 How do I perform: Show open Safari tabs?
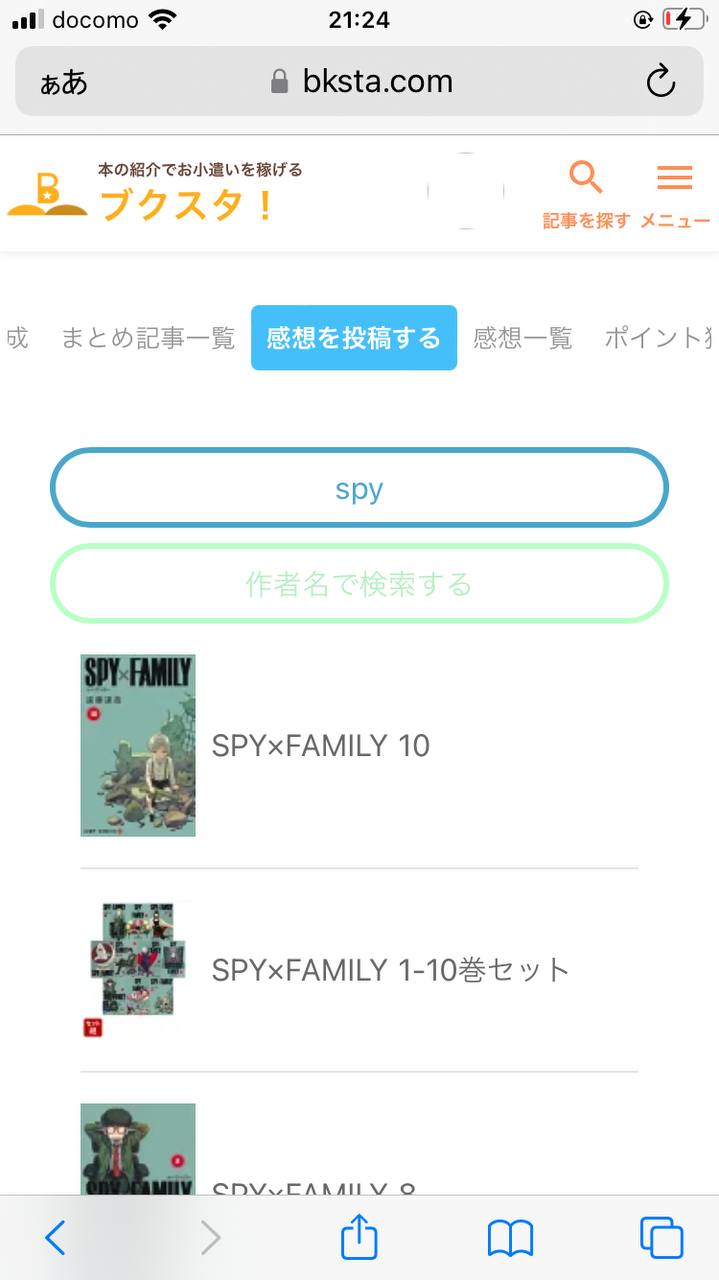coord(661,1238)
